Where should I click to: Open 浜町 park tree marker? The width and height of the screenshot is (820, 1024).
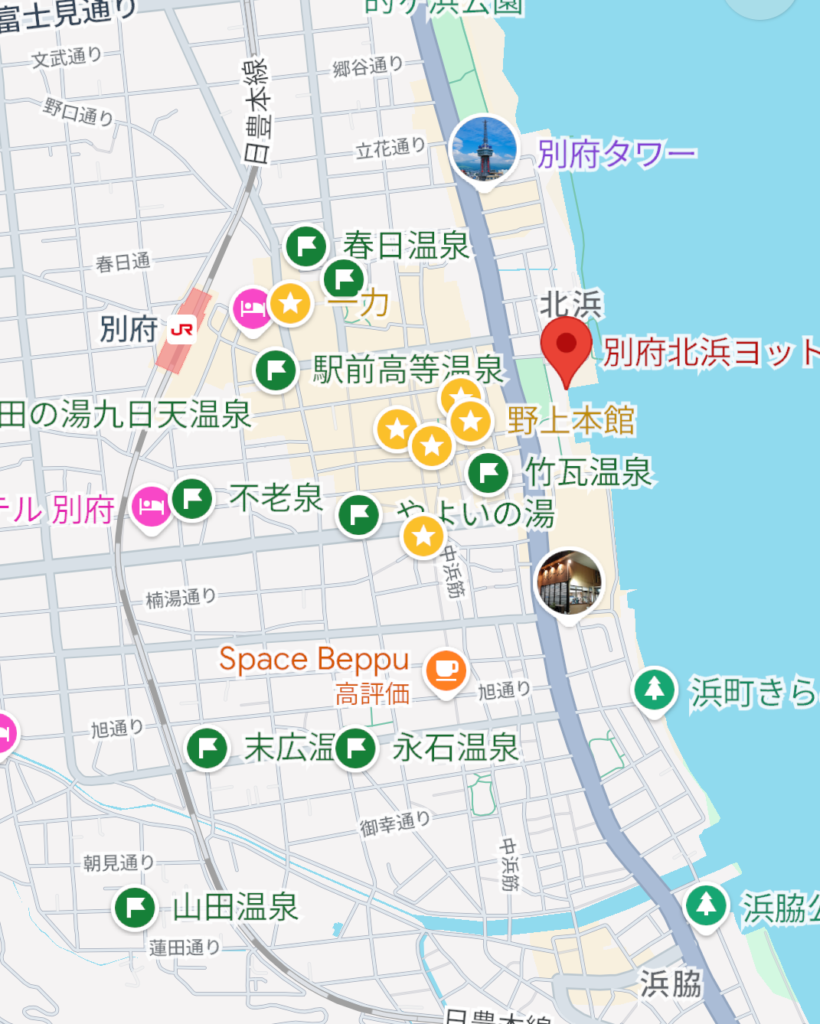coord(654,690)
